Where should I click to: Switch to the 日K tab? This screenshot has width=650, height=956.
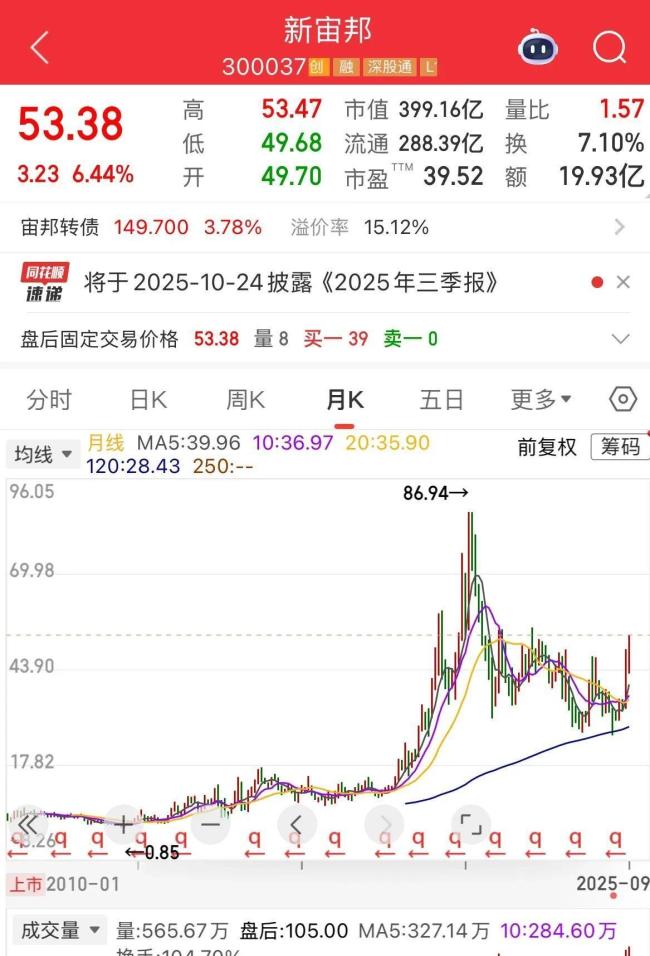tap(148, 400)
